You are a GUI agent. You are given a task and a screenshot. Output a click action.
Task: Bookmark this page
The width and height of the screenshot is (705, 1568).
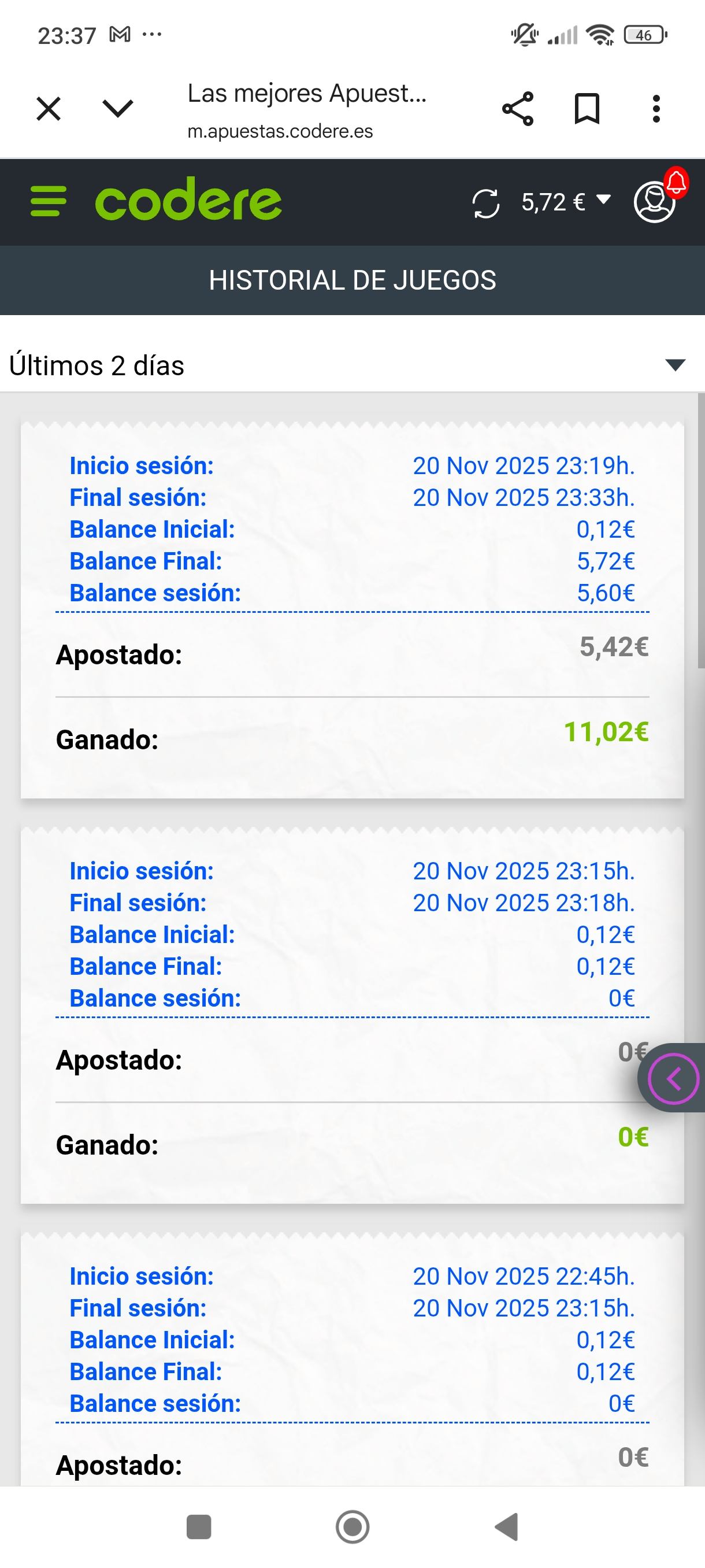[x=587, y=110]
